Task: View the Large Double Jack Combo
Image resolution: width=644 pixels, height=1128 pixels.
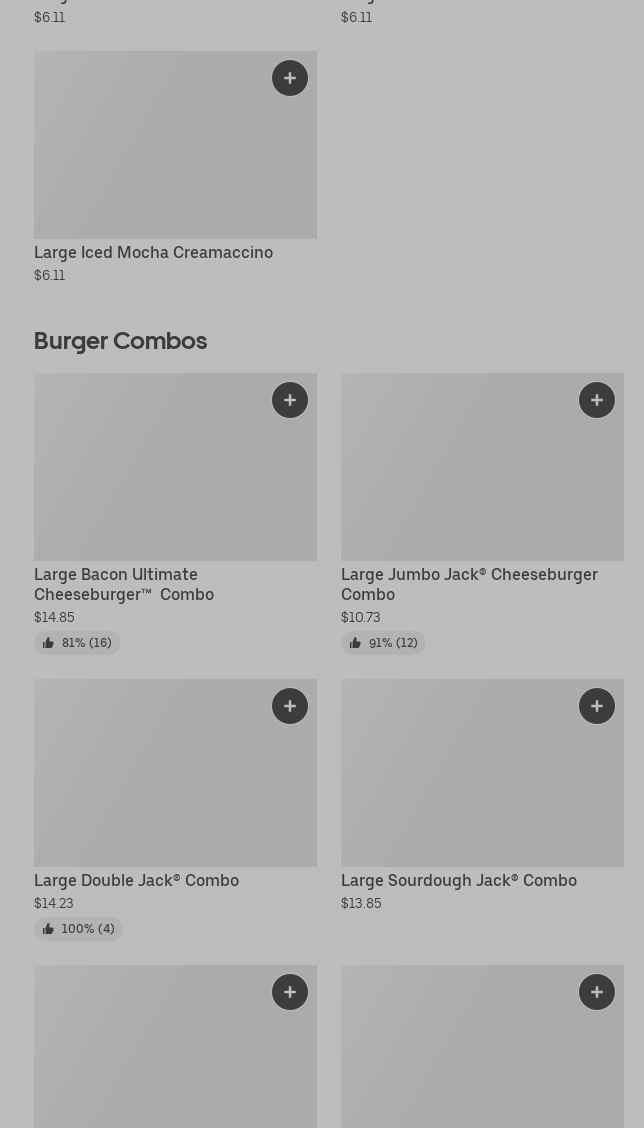Action: (x=136, y=880)
